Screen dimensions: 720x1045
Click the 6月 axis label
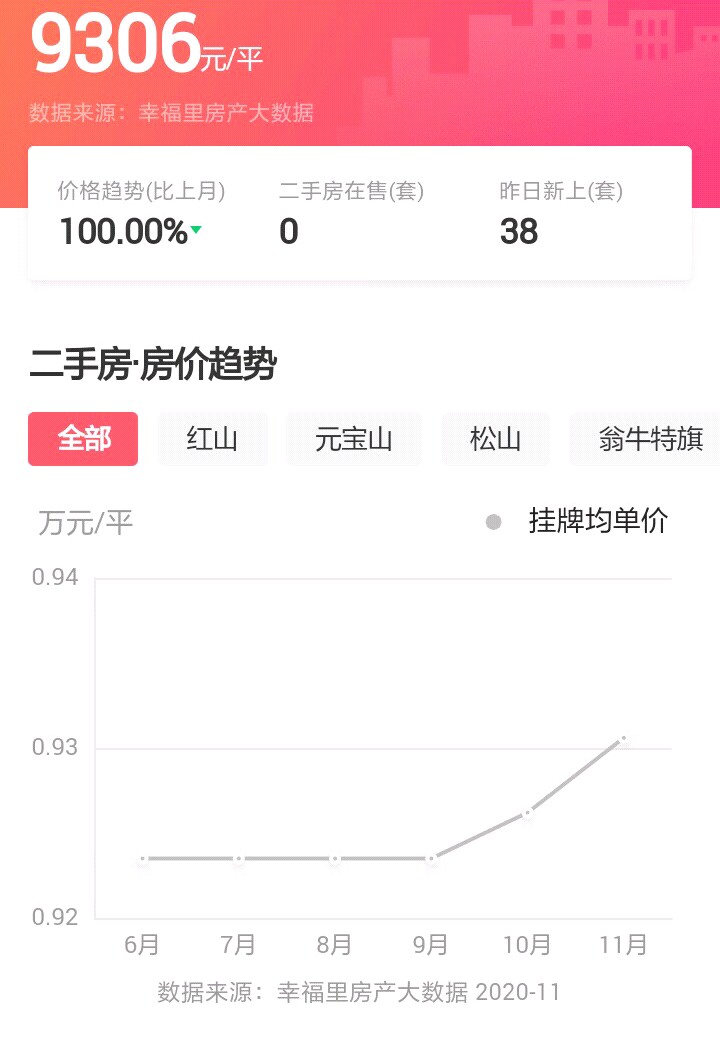click(x=141, y=943)
